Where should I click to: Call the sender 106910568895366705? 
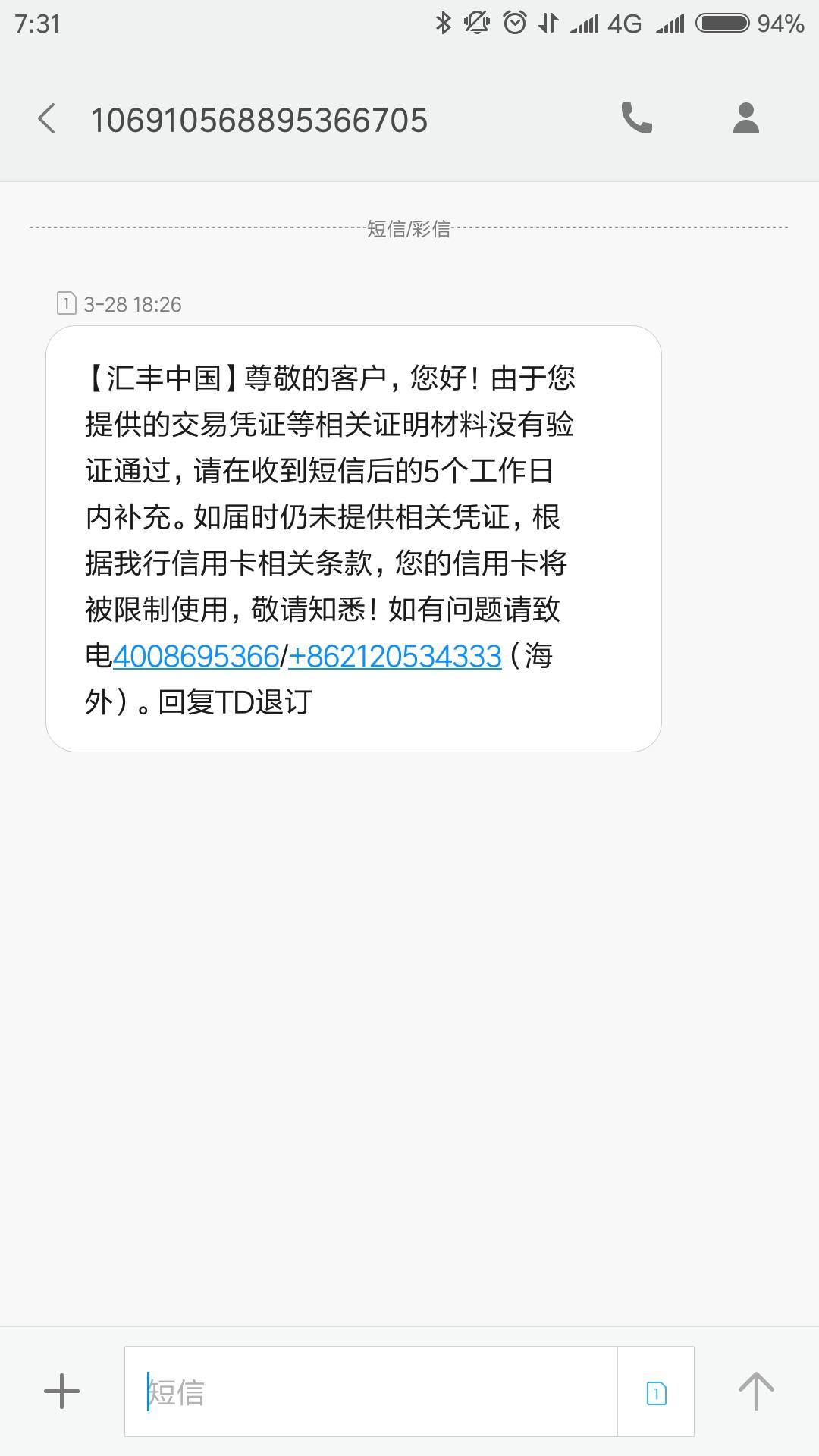coord(637,119)
